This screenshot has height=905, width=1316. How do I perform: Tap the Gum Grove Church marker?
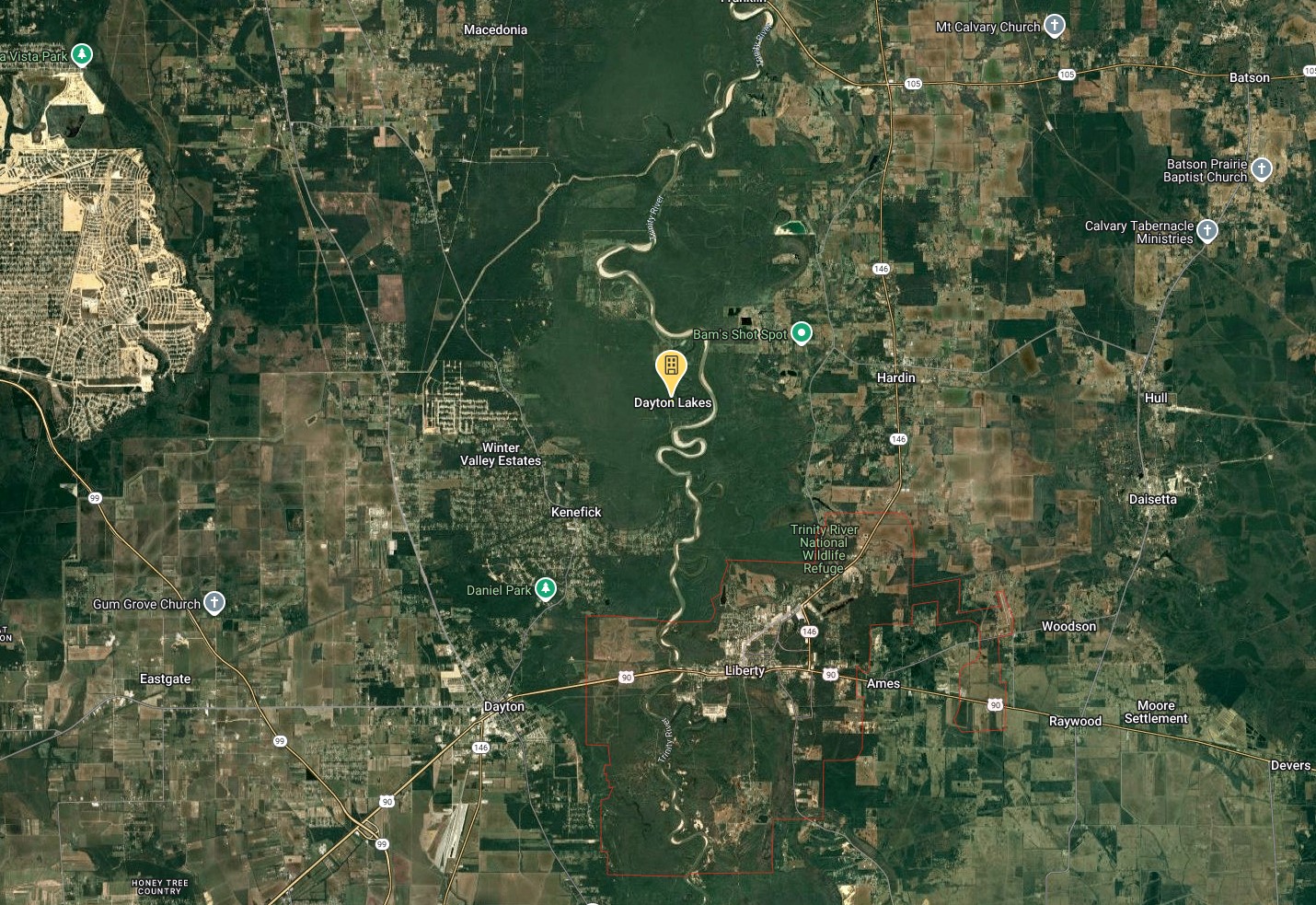coord(214,603)
